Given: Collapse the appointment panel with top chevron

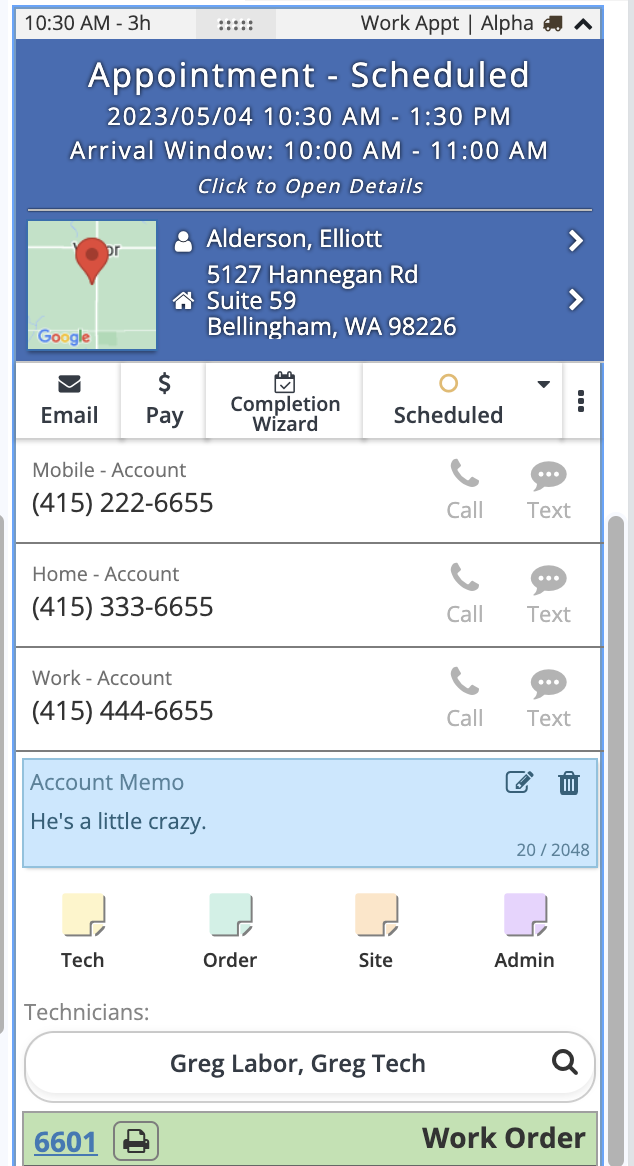Looking at the screenshot, I should click(582, 24).
